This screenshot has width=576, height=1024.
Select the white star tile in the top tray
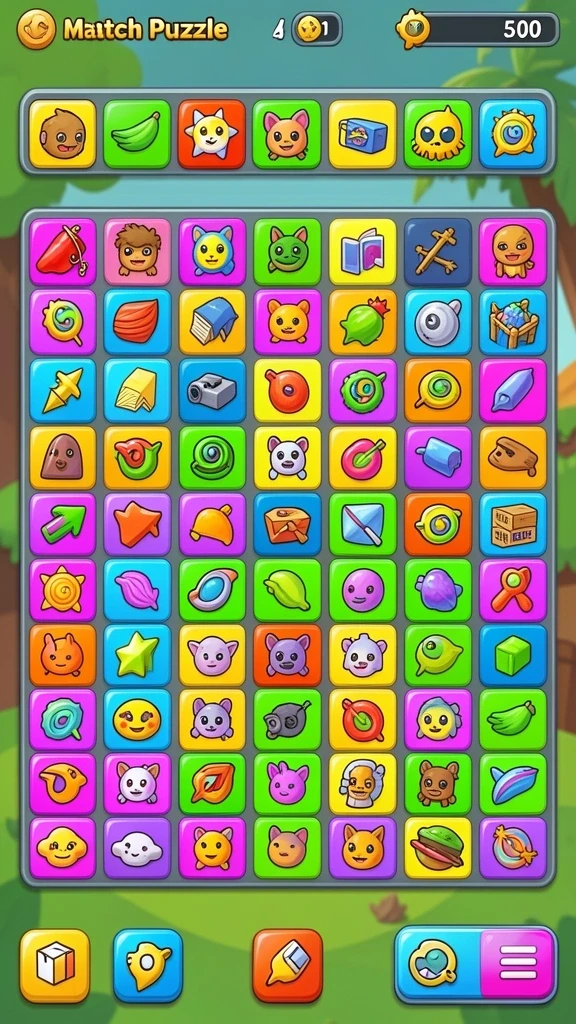tap(212, 134)
